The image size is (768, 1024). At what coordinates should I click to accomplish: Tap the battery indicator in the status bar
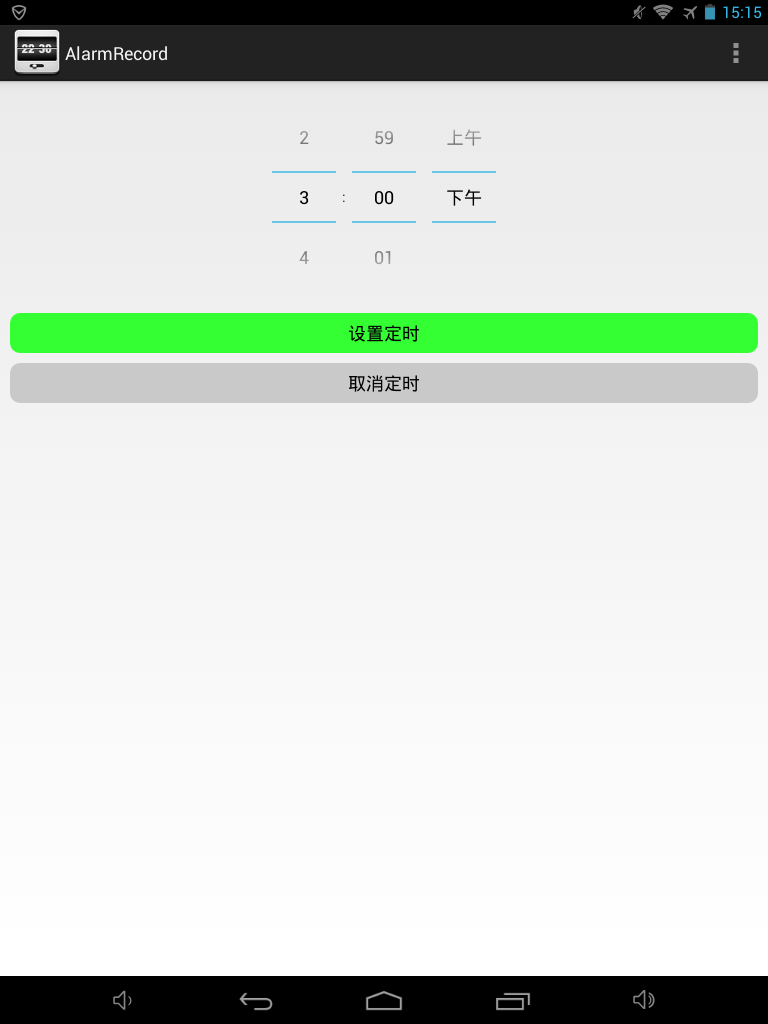coord(712,12)
